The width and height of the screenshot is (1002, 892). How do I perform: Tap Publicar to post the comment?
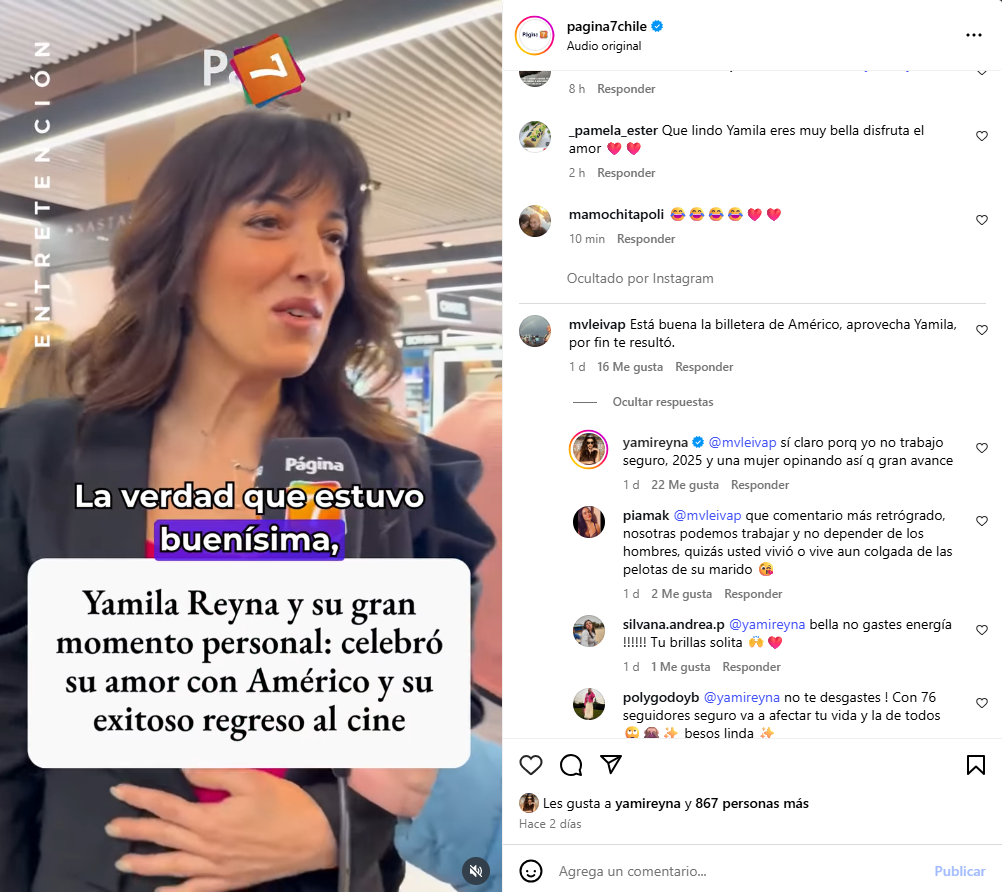click(959, 871)
